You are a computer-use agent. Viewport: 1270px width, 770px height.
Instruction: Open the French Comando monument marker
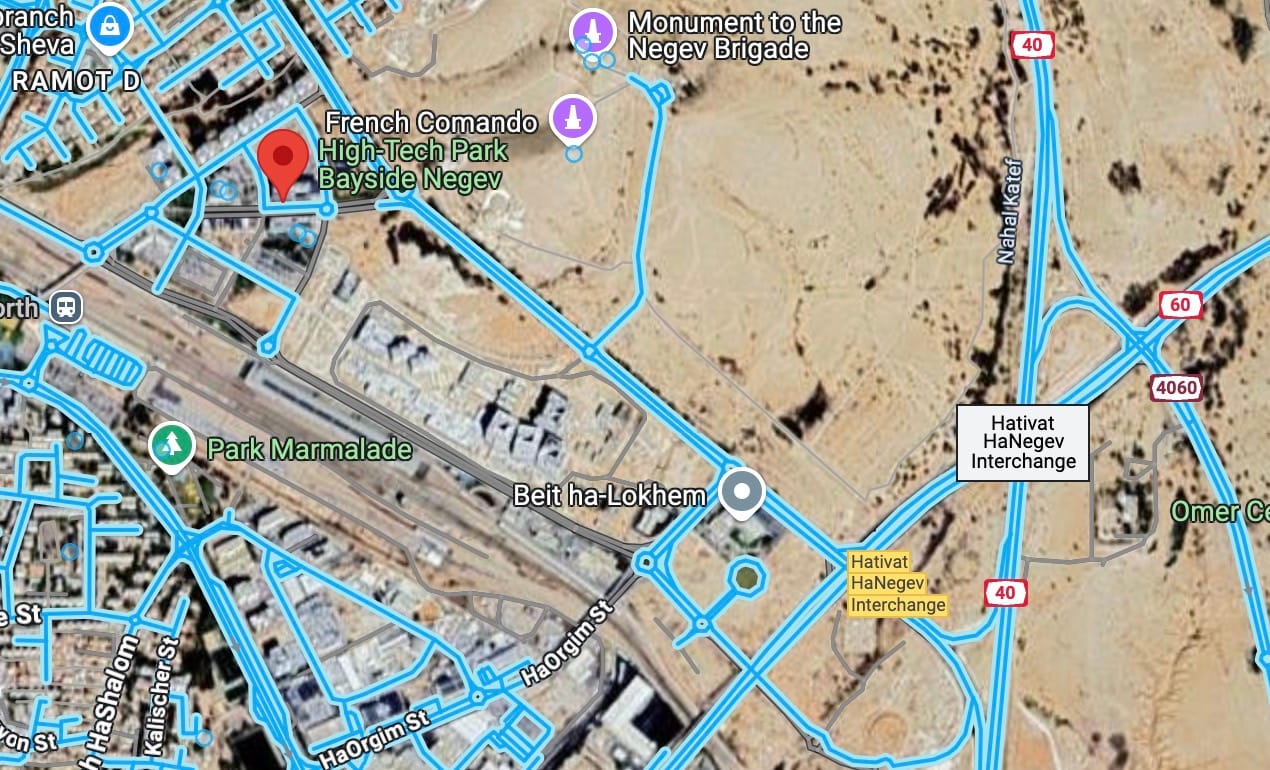tap(572, 116)
